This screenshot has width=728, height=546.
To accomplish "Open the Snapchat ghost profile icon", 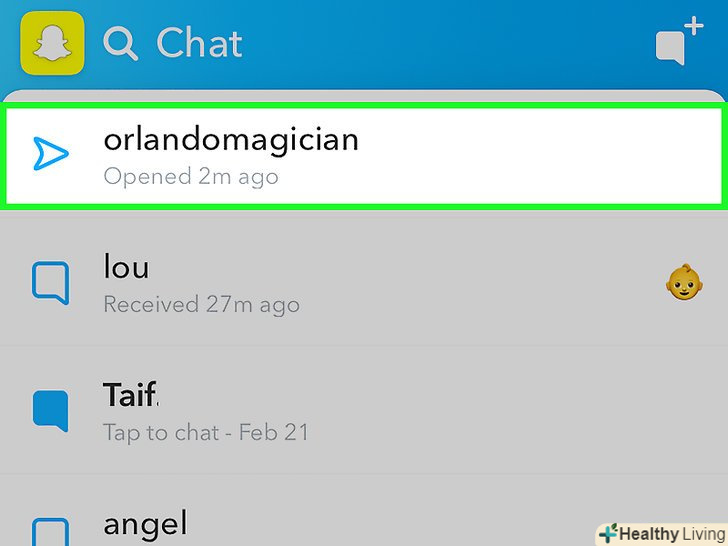I will [52, 43].
